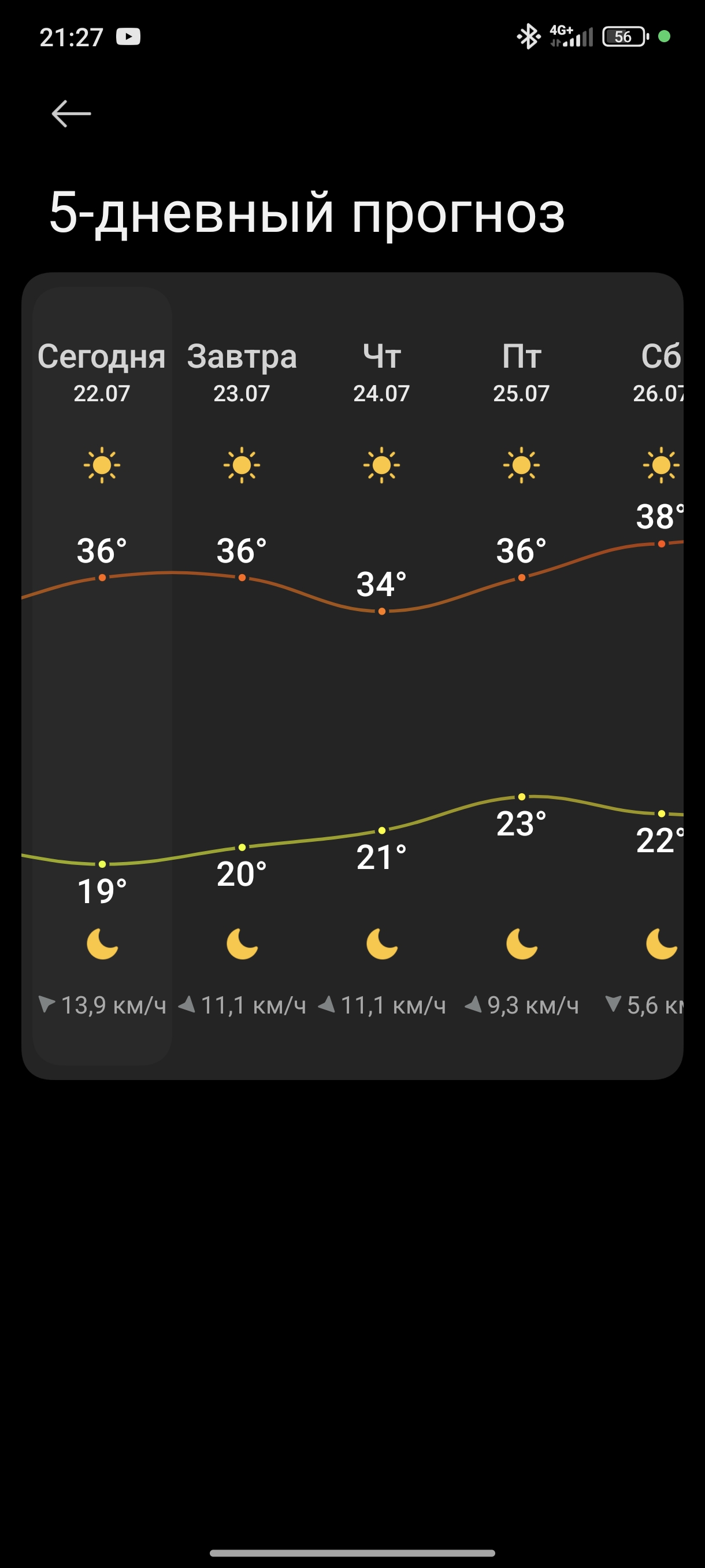This screenshot has width=705, height=1568.
Task: Select the Завтра 23.07 forecast column
Action: pyautogui.click(x=242, y=676)
